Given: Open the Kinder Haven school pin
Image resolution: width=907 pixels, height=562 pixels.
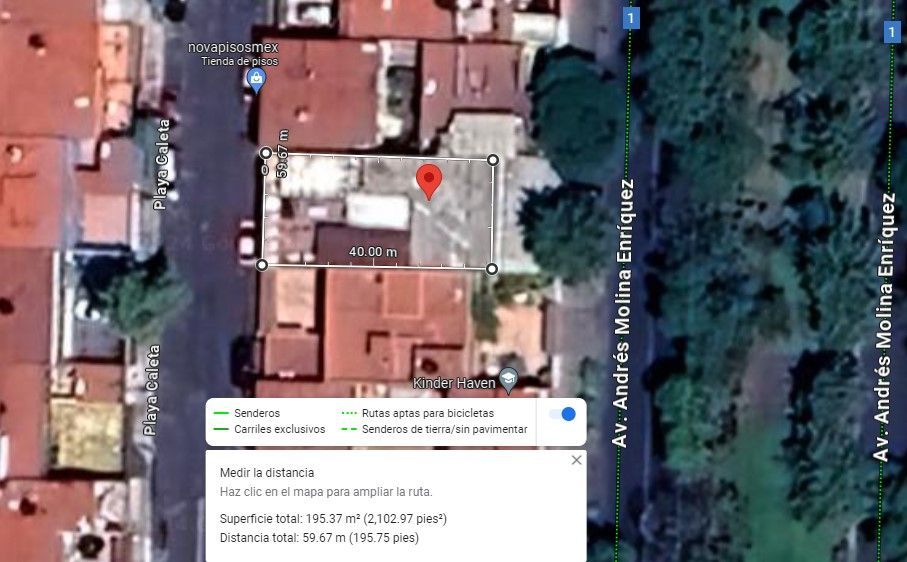Looking at the screenshot, I should click(x=508, y=381).
